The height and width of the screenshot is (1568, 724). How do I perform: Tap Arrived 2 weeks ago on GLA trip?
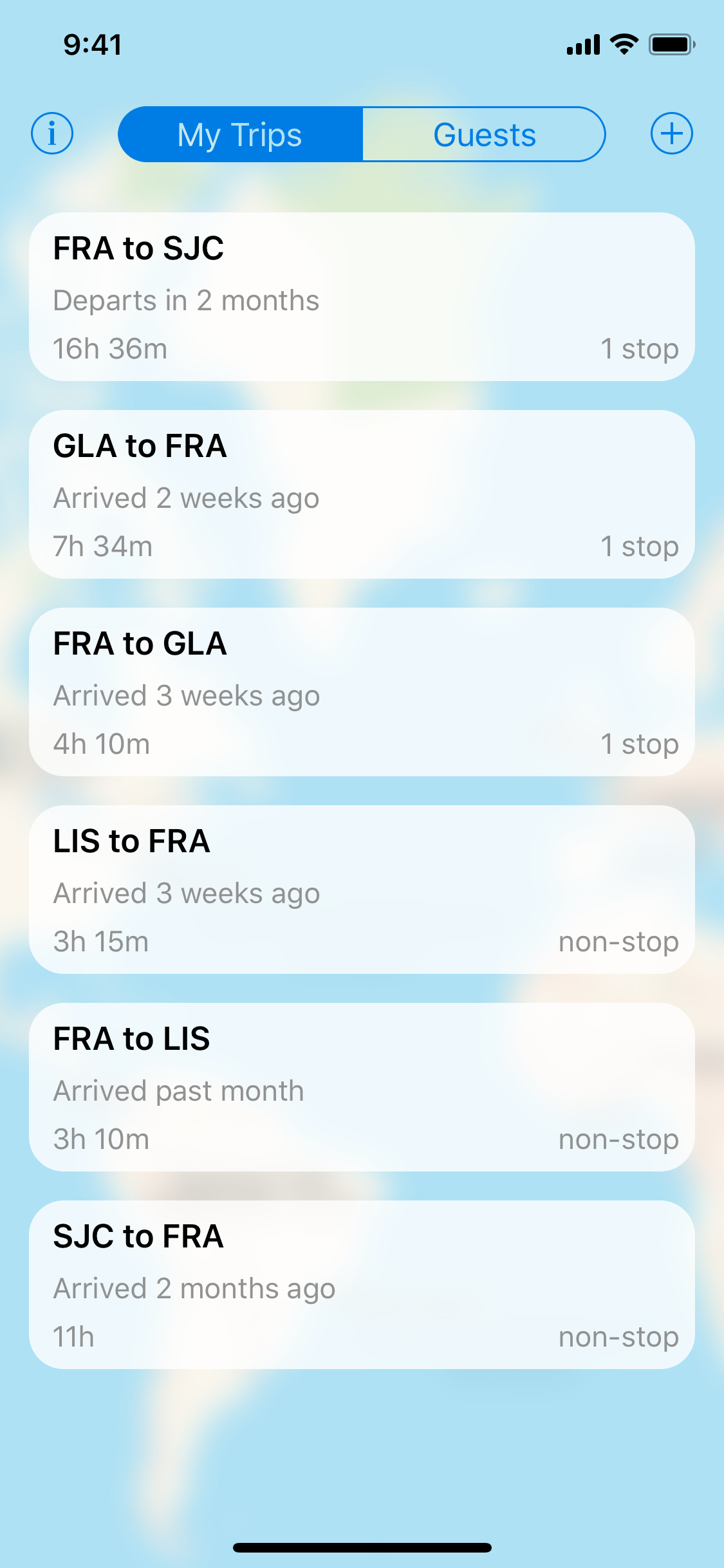click(185, 498)
